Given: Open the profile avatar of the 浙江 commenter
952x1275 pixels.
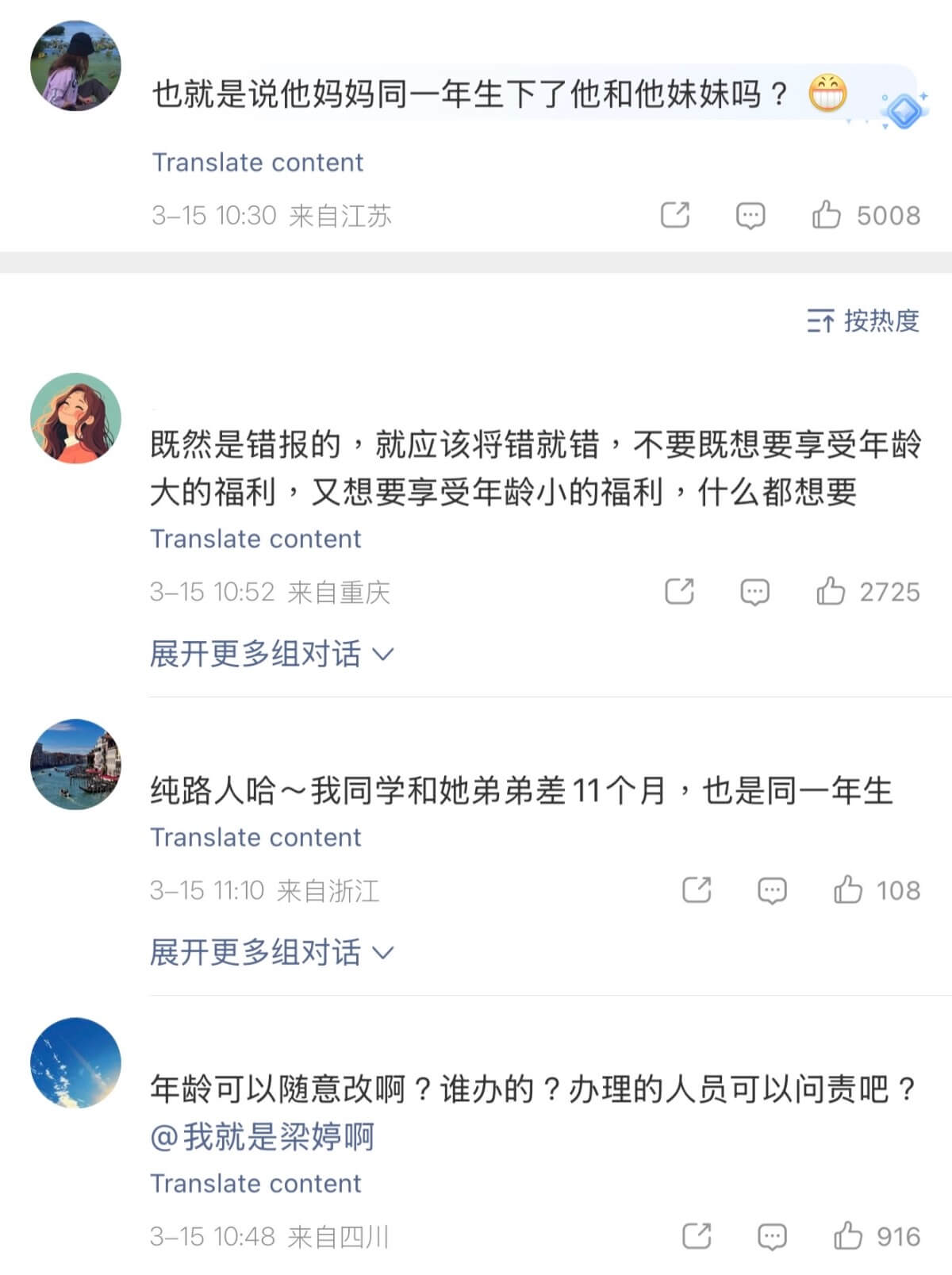Looking at the screenshot, I should click(x=75, y=764).
